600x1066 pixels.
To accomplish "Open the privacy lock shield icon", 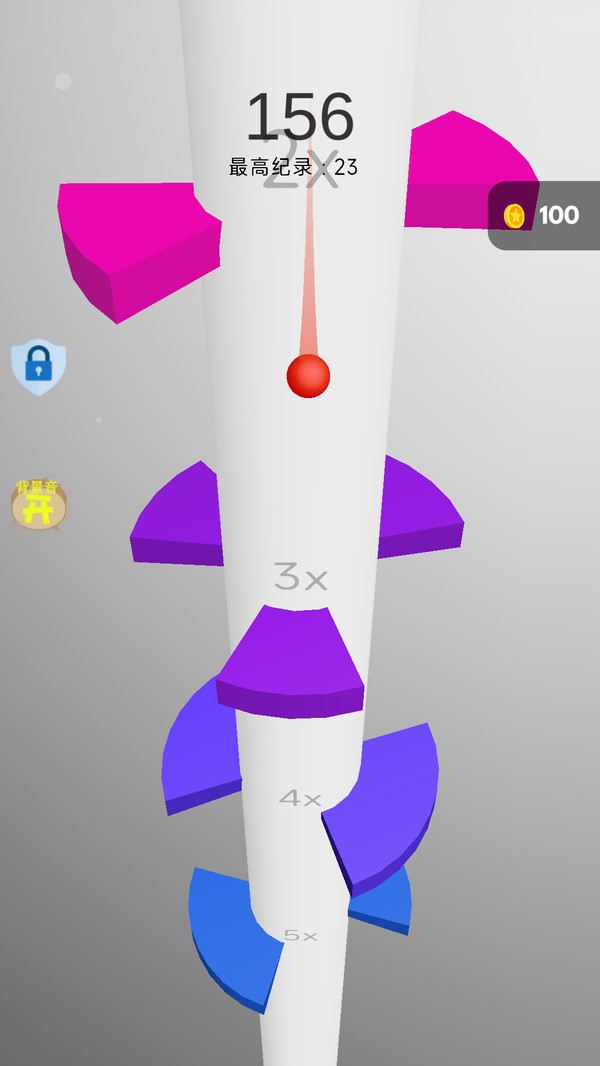I will 38,366.
